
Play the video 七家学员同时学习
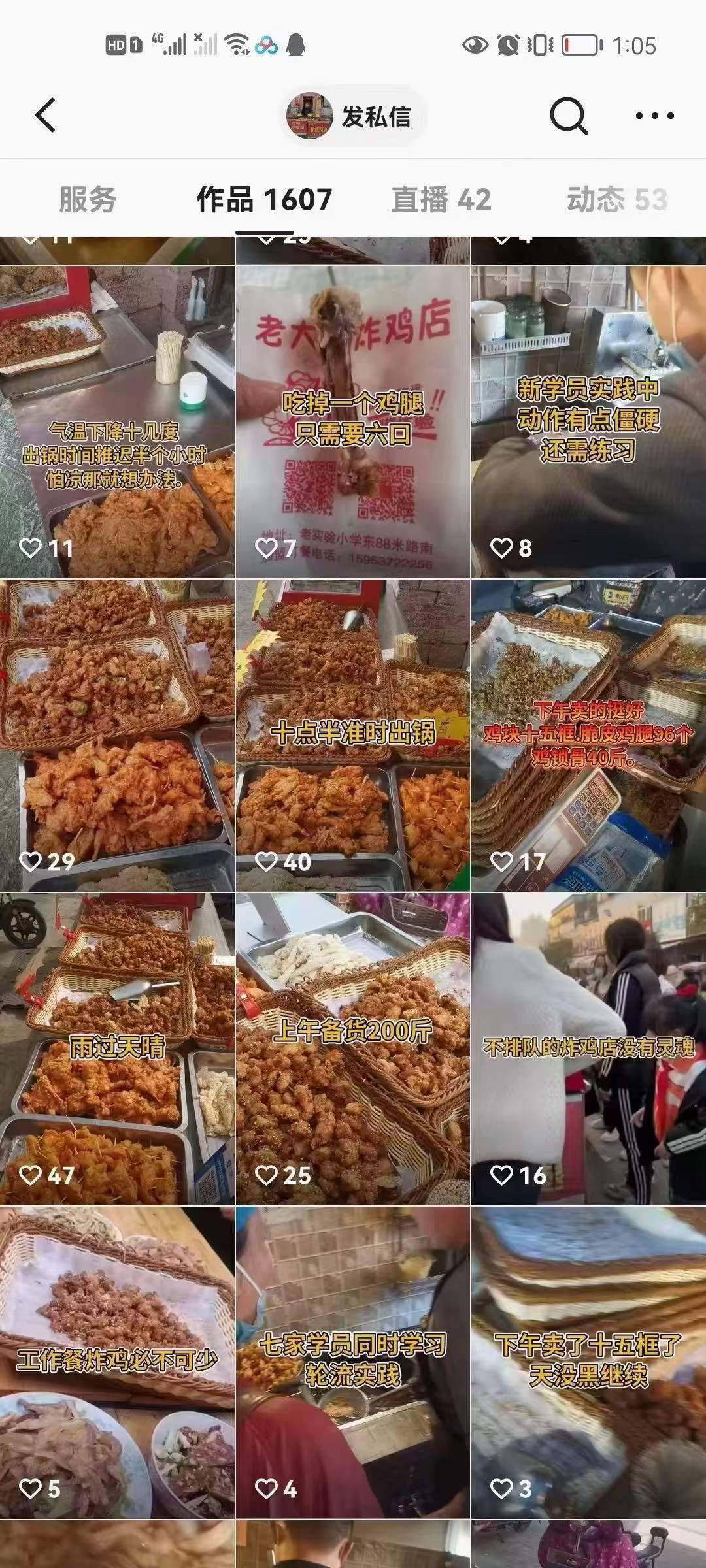pyautogui.click(x=353, y=1362)
